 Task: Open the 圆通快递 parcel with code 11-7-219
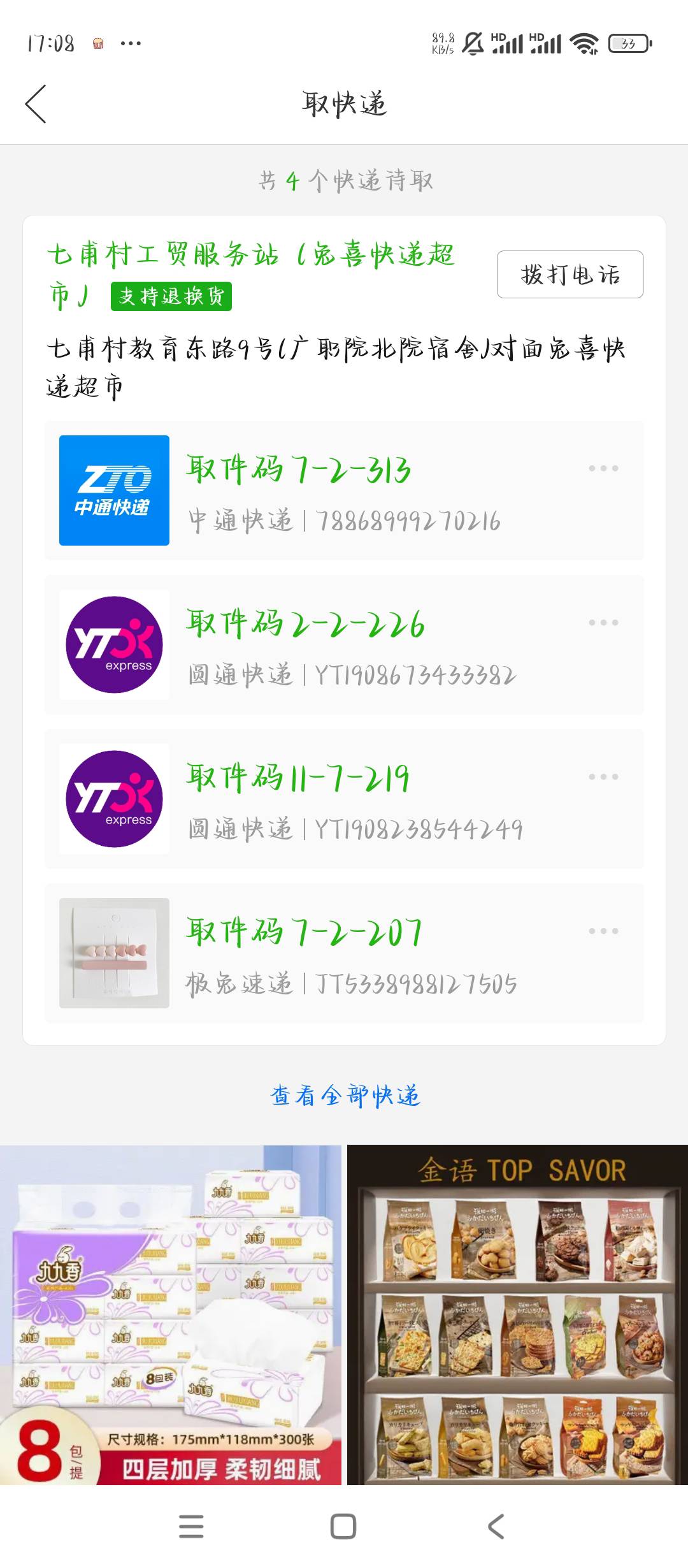(344, 799)
